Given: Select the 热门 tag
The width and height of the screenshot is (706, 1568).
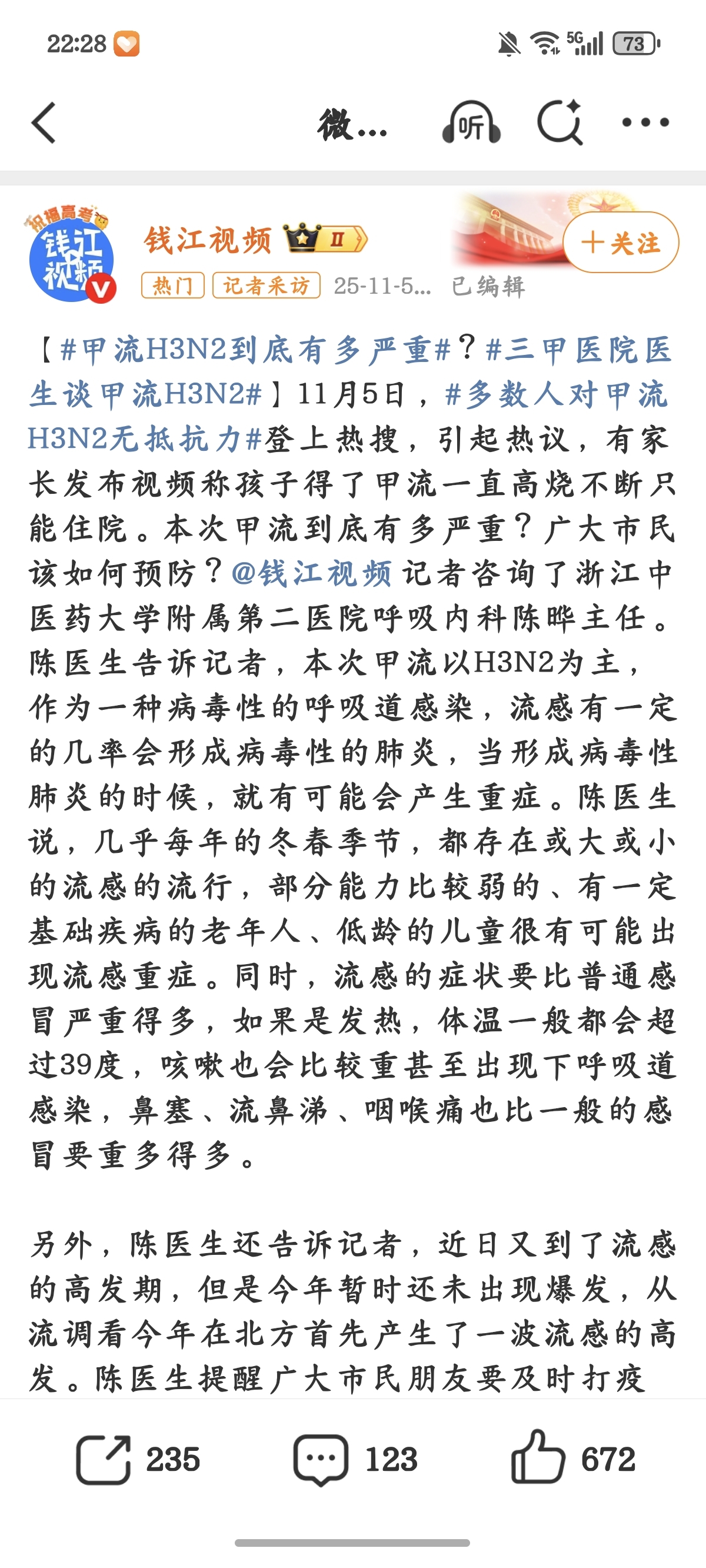Looking at the screenshot, I should pyautogui.click(x=172, y=285).
